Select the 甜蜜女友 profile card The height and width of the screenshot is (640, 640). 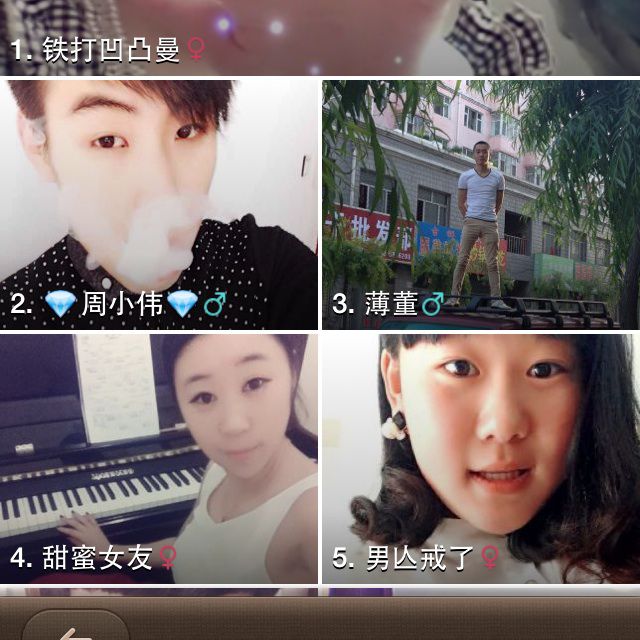point(158,458)
